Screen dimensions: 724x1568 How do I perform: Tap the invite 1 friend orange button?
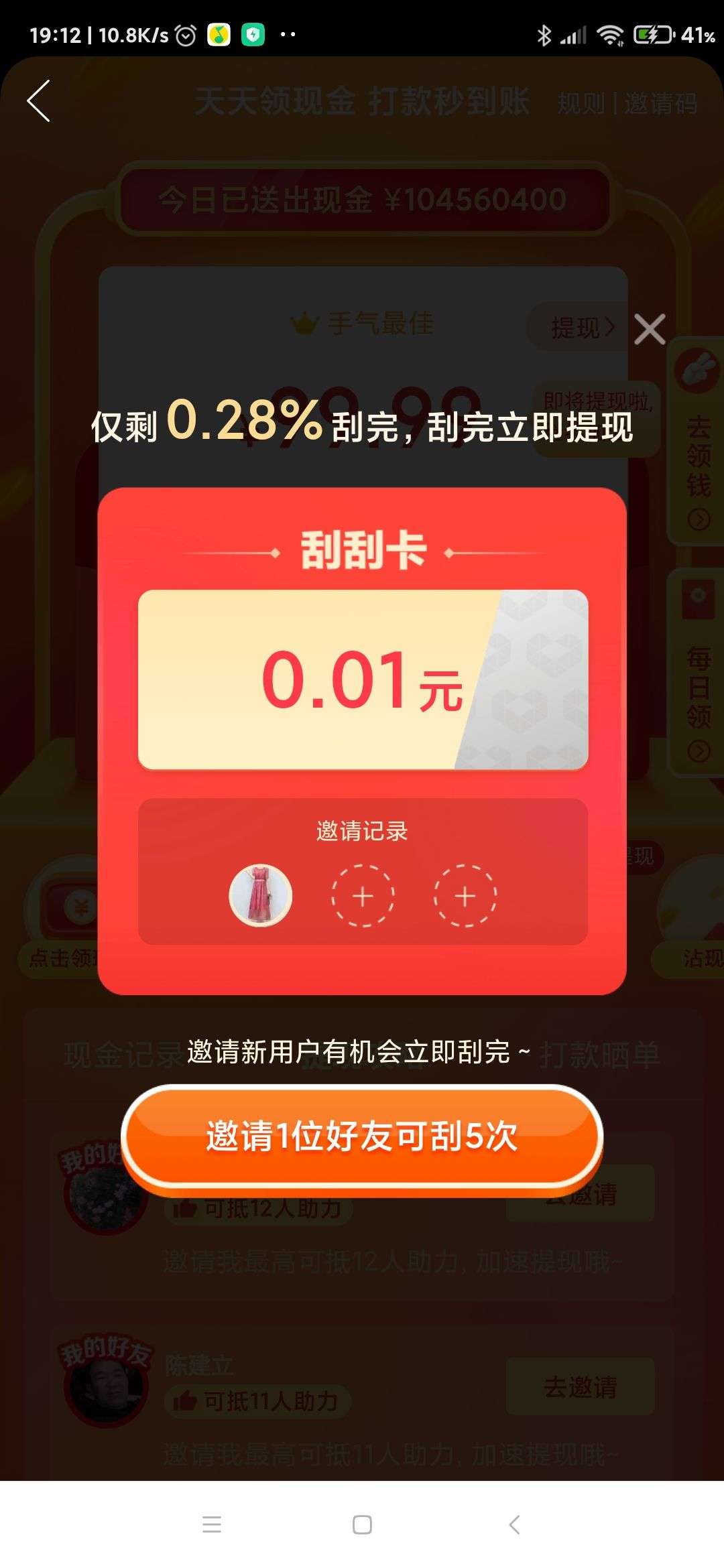coord(362,1136)
